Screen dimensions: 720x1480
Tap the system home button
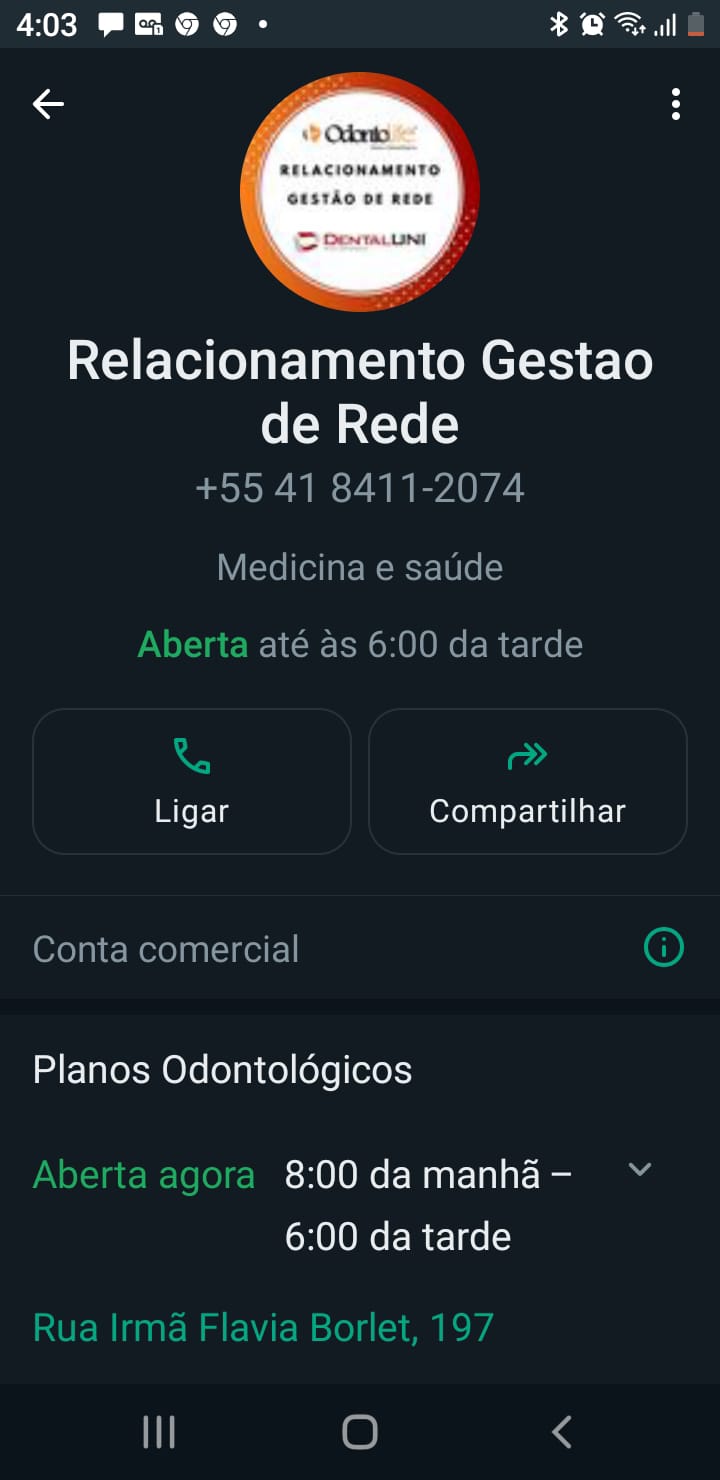360,1432
